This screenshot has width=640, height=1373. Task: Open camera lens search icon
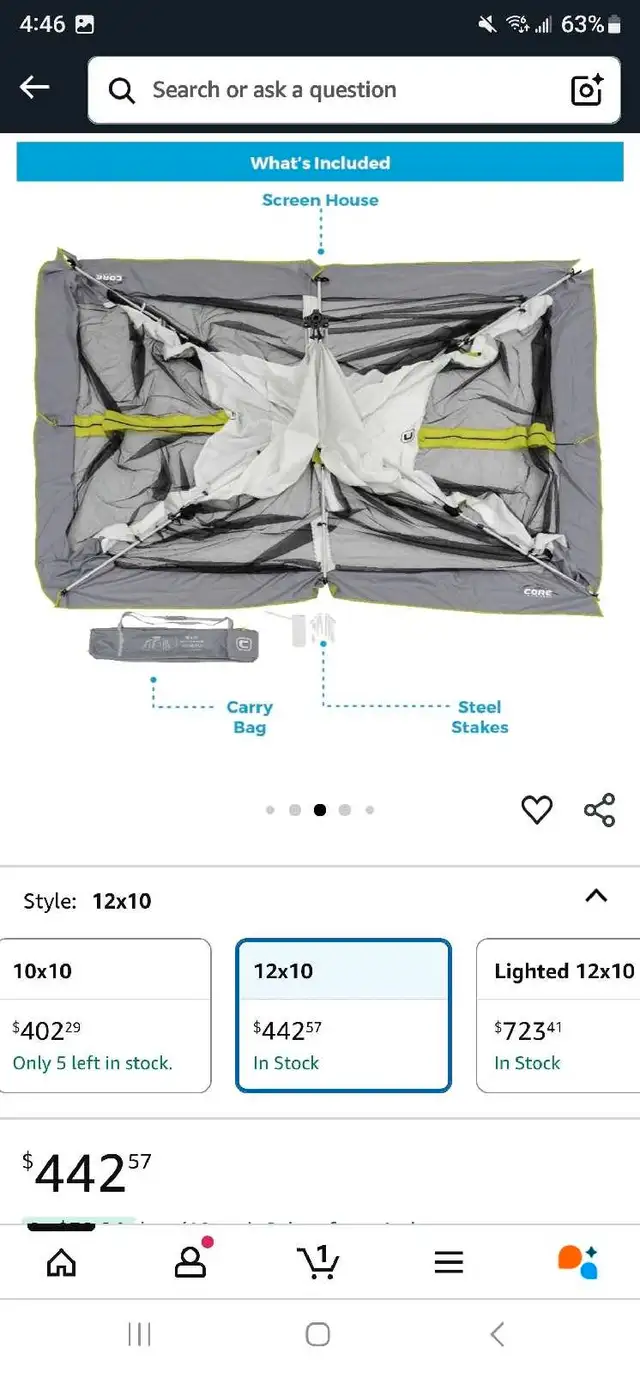(587, 90)
